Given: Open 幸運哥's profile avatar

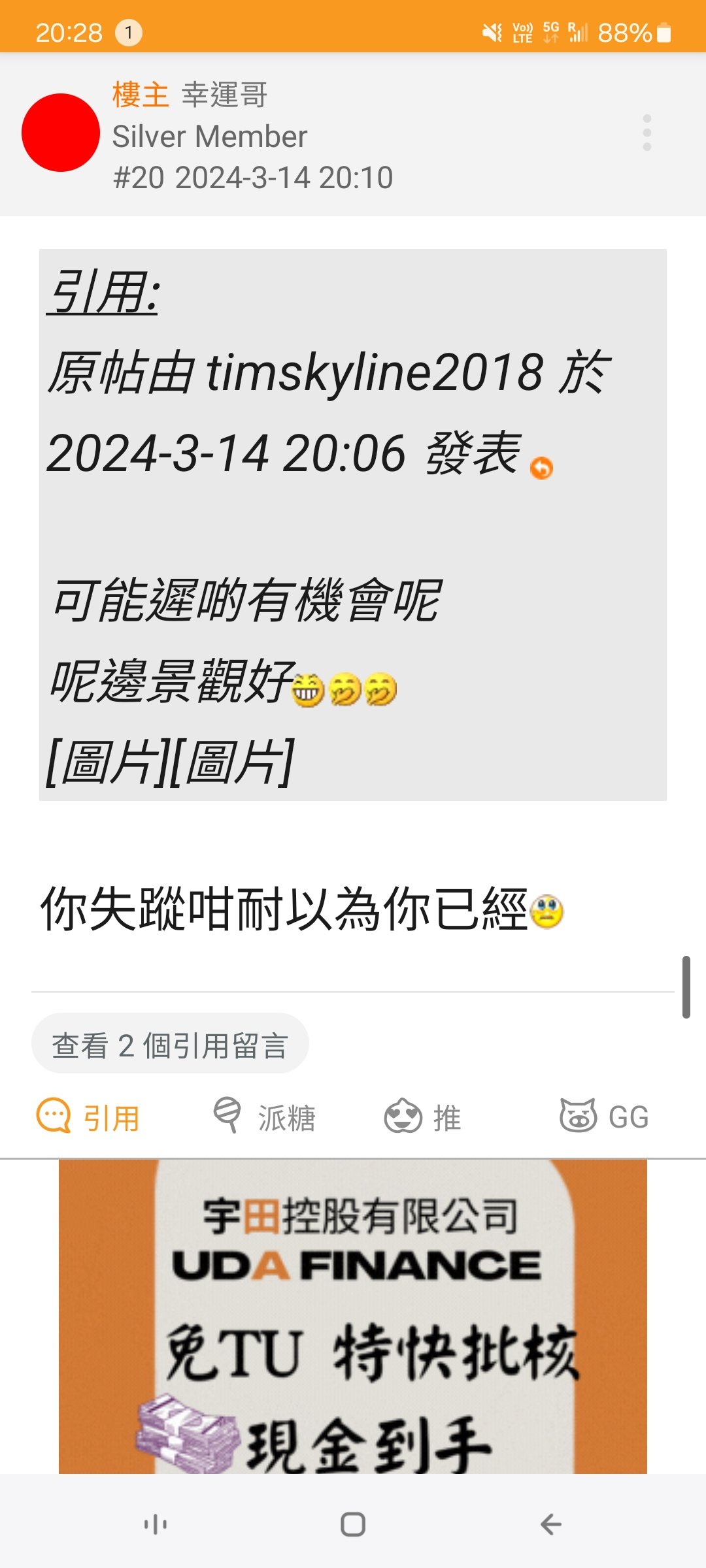Looking at the screenshot, I should tap(61, 133).
